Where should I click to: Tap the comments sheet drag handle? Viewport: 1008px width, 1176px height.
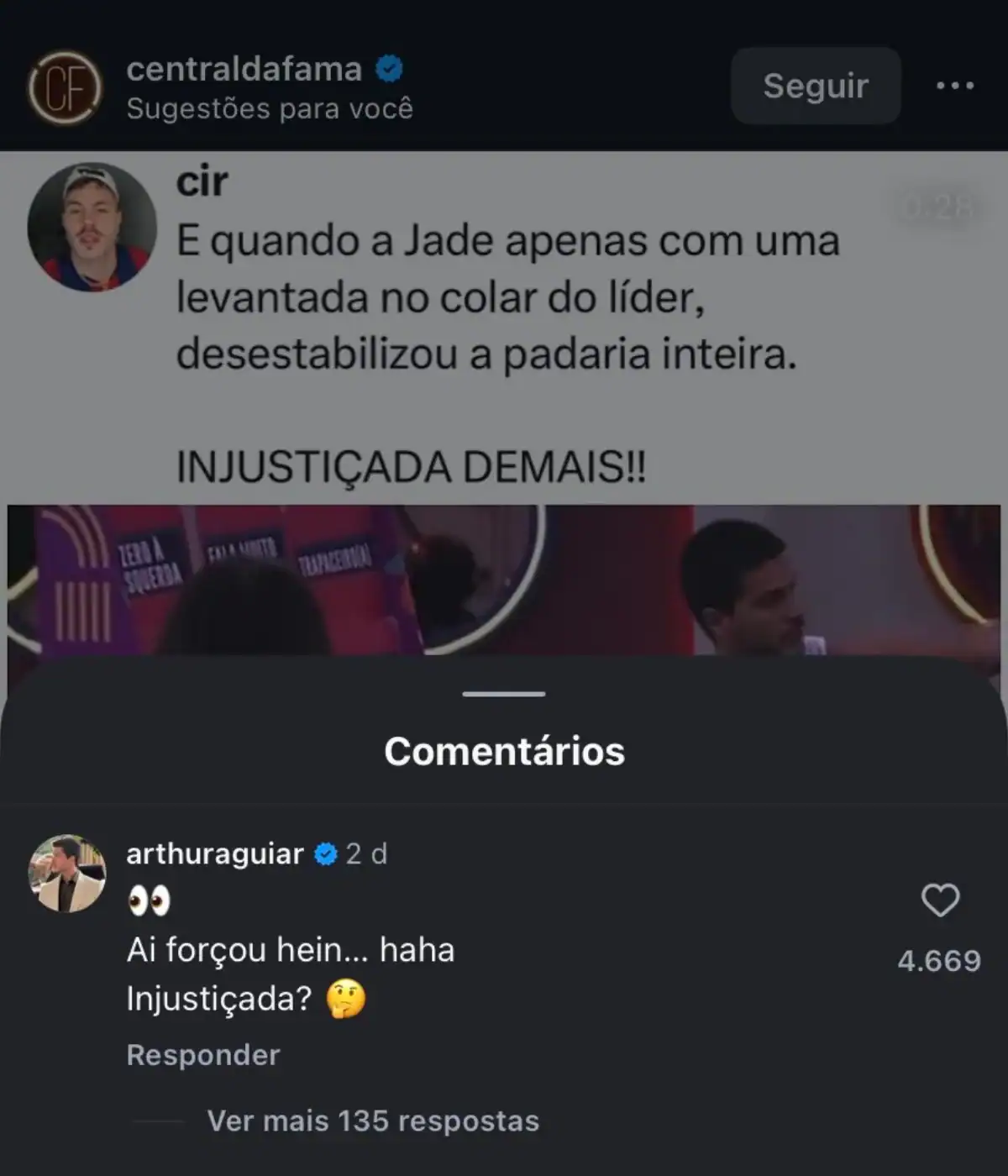point(504,694)
